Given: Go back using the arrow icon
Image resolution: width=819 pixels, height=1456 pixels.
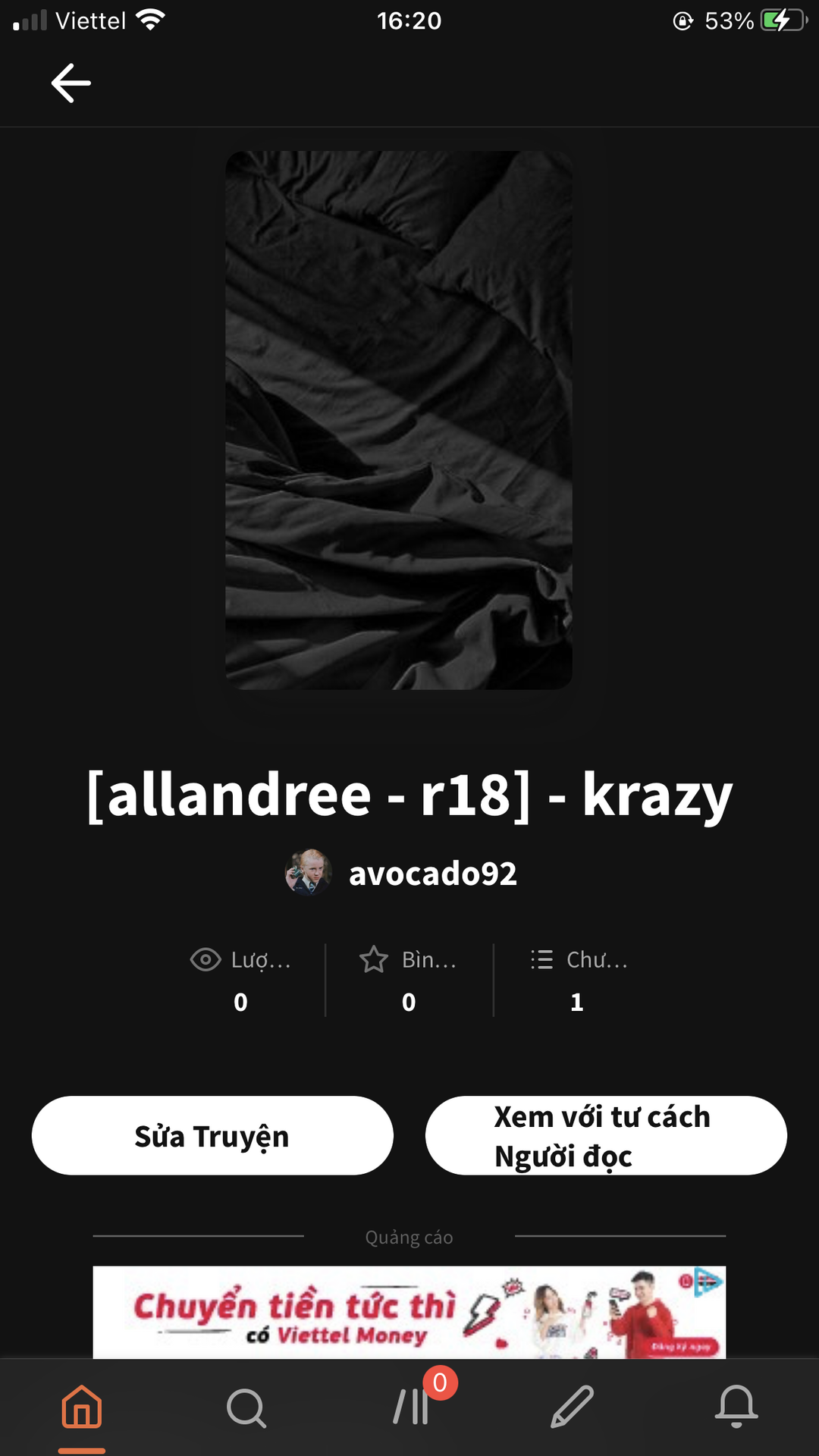Looking at the screenshot, I should [x=71, y=83].
